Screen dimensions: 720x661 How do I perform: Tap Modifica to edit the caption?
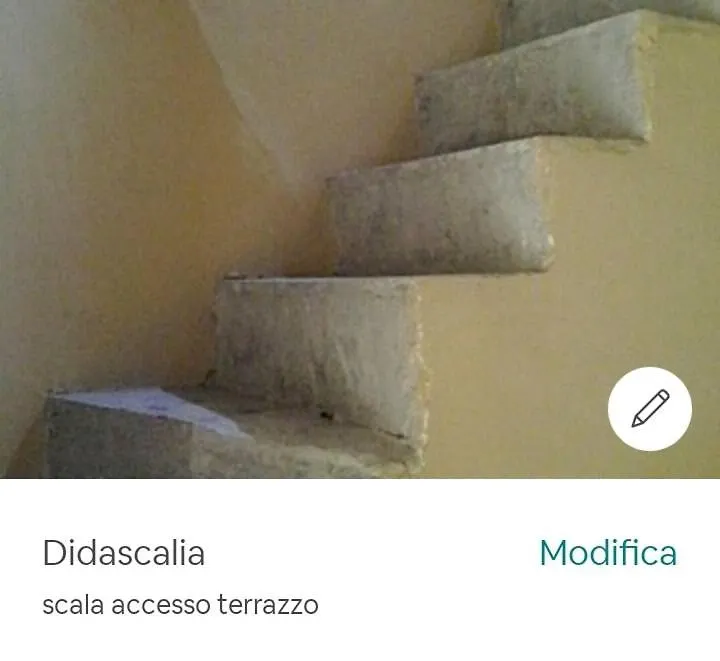click(608, 553)
